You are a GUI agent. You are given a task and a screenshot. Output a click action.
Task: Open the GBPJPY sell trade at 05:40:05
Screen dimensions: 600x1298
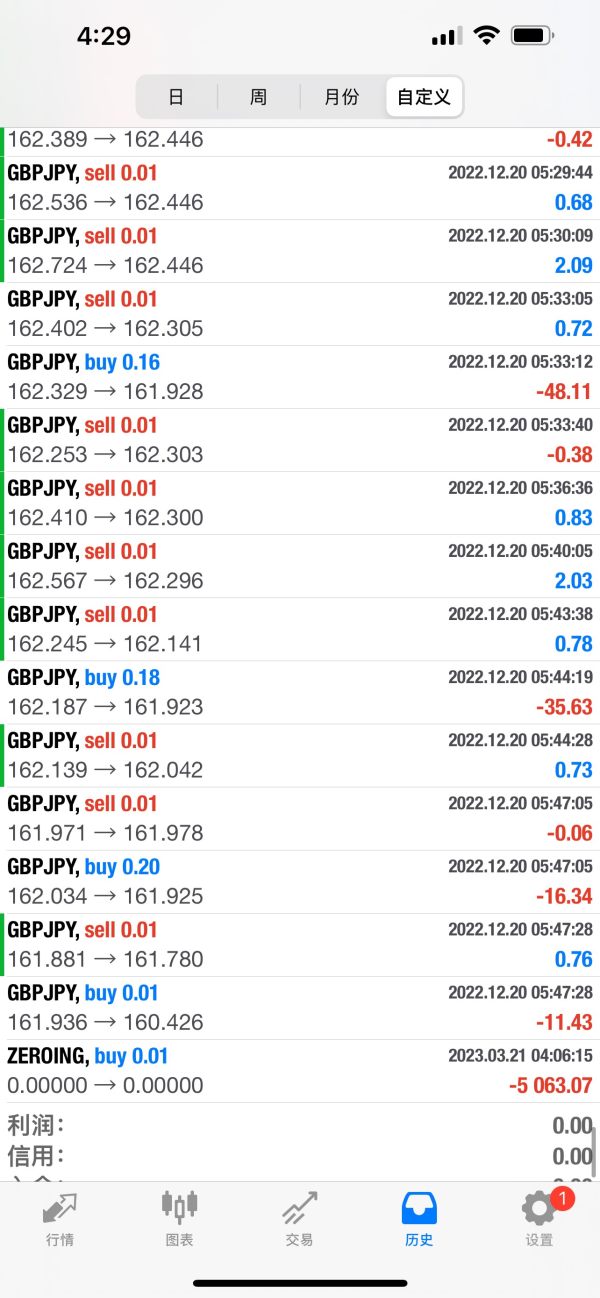300,566
